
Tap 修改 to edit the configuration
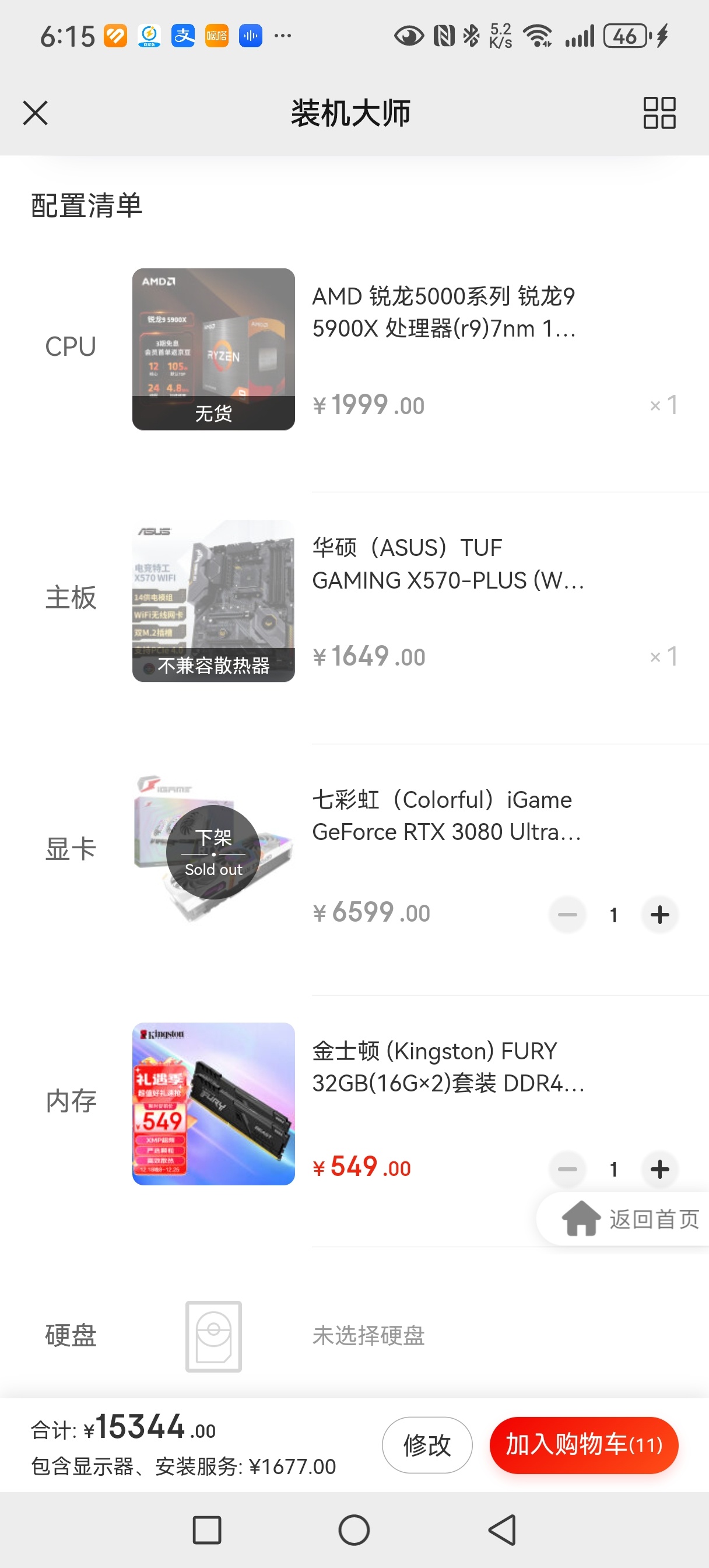(427, 1444)
